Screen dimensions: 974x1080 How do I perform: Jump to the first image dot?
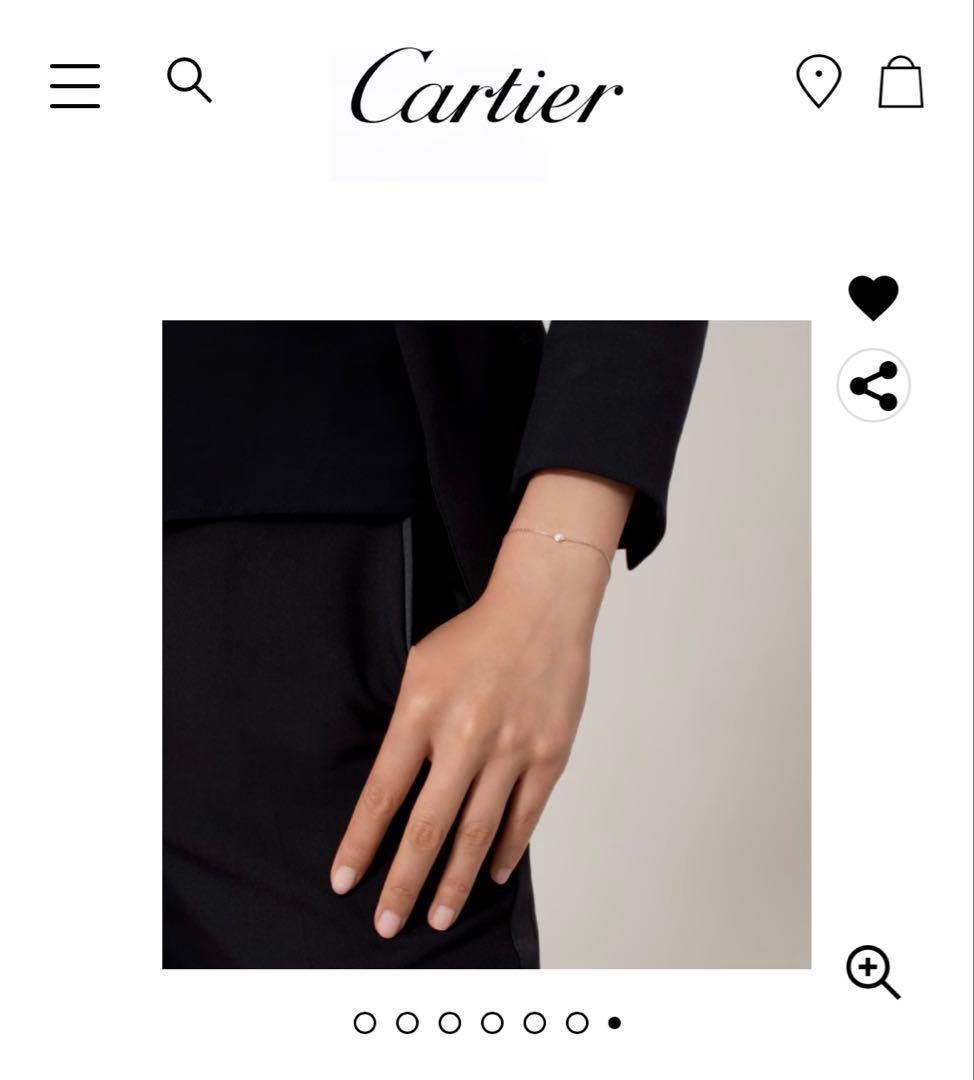pos(365,1023)
